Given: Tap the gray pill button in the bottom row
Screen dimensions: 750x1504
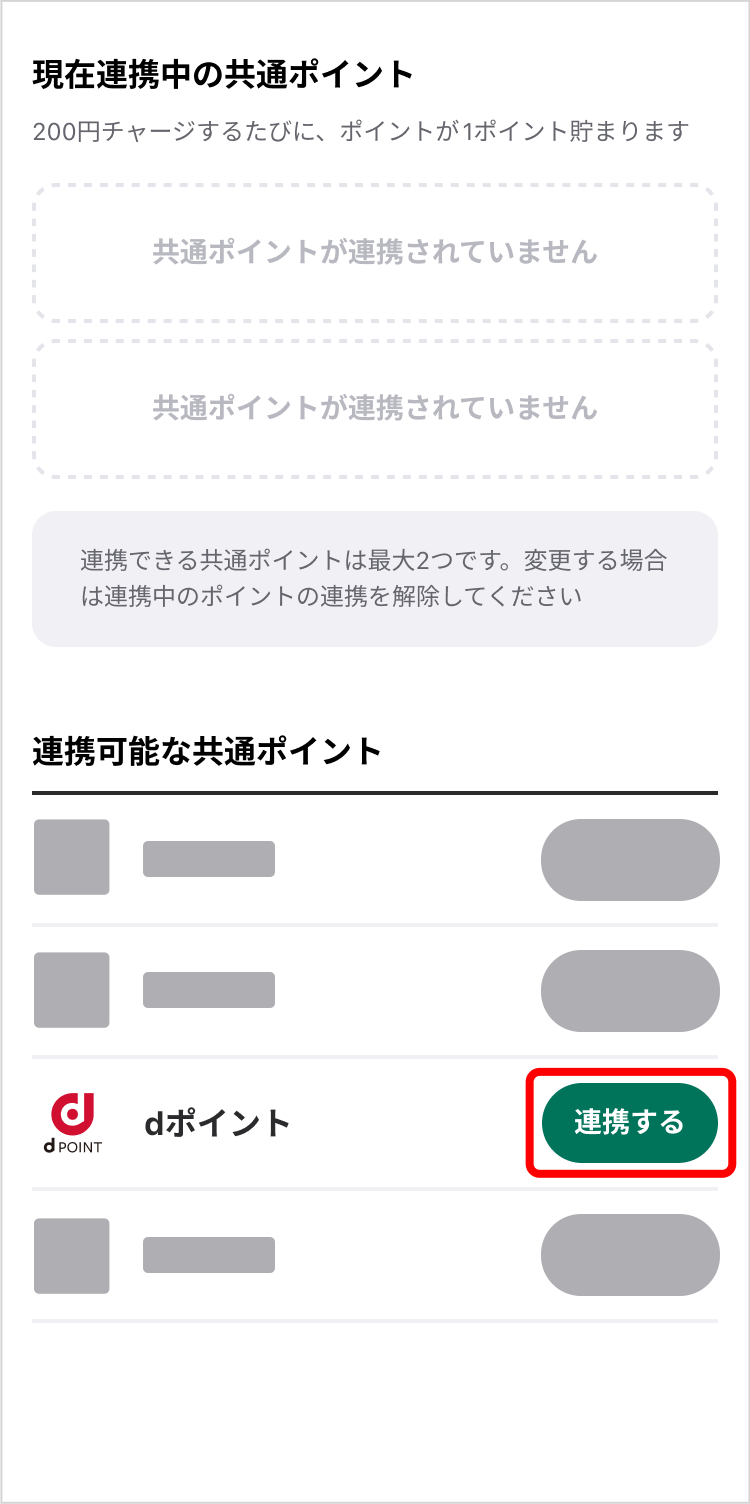Looking at the screenshot, I should pos(629,1255).
